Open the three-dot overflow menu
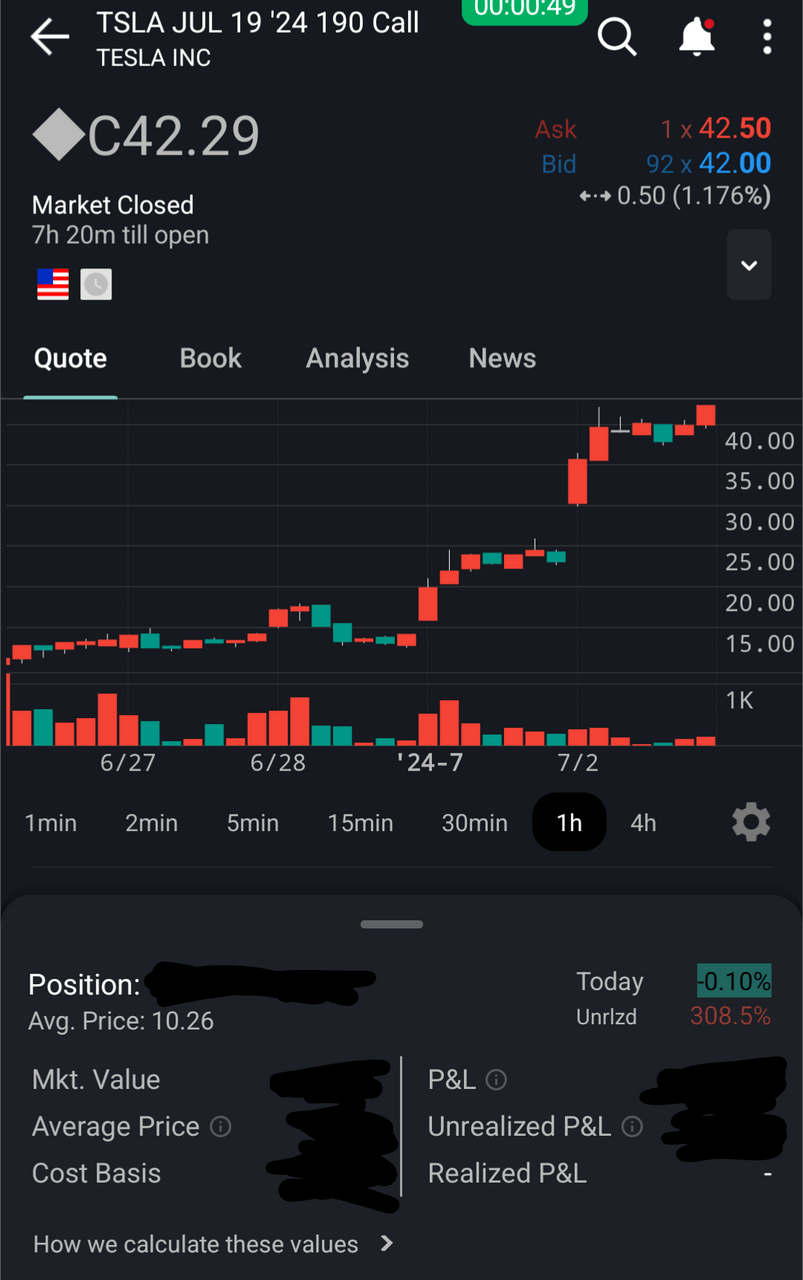Screen dimensions: 803x1280 click(766, 37)
